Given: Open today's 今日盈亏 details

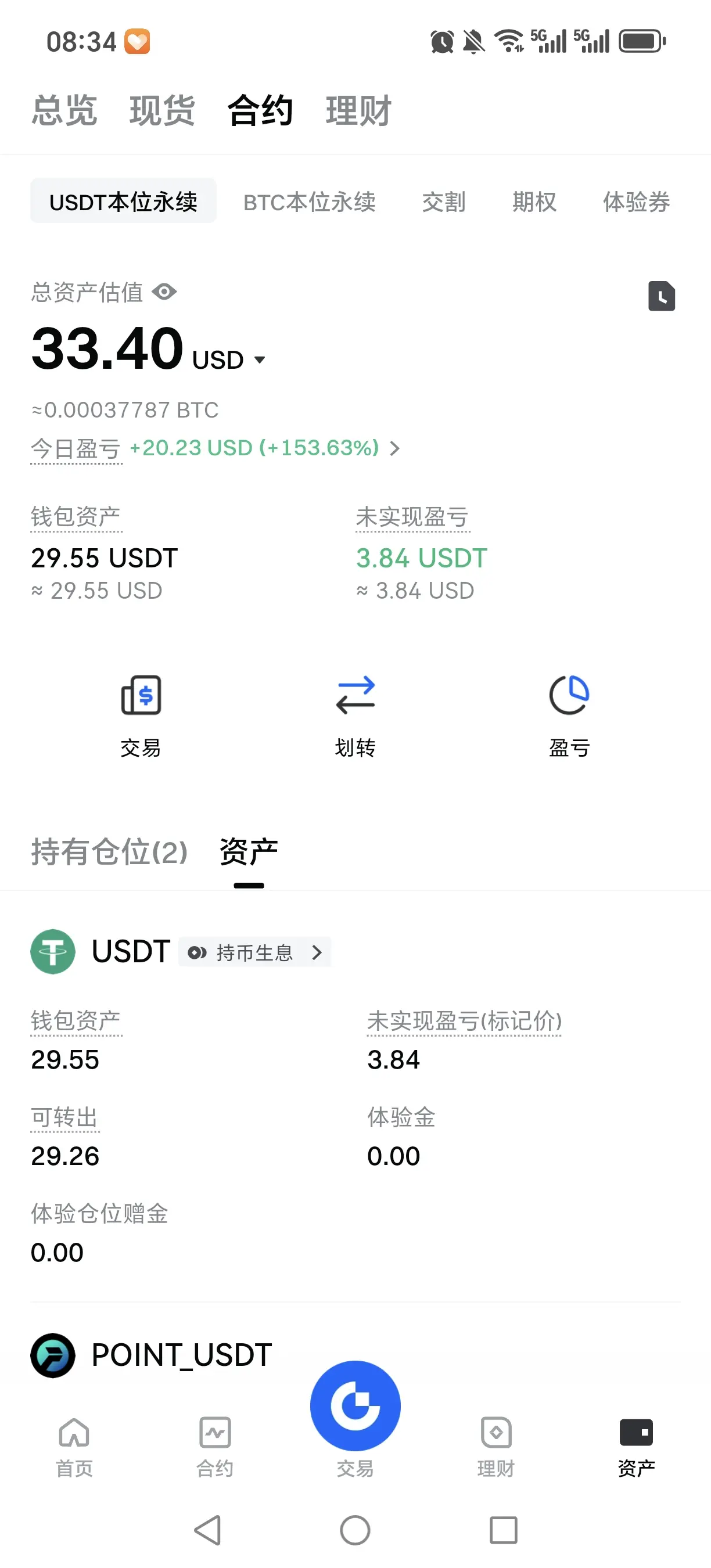Looking at the screenshot, I should click(216, 448).
